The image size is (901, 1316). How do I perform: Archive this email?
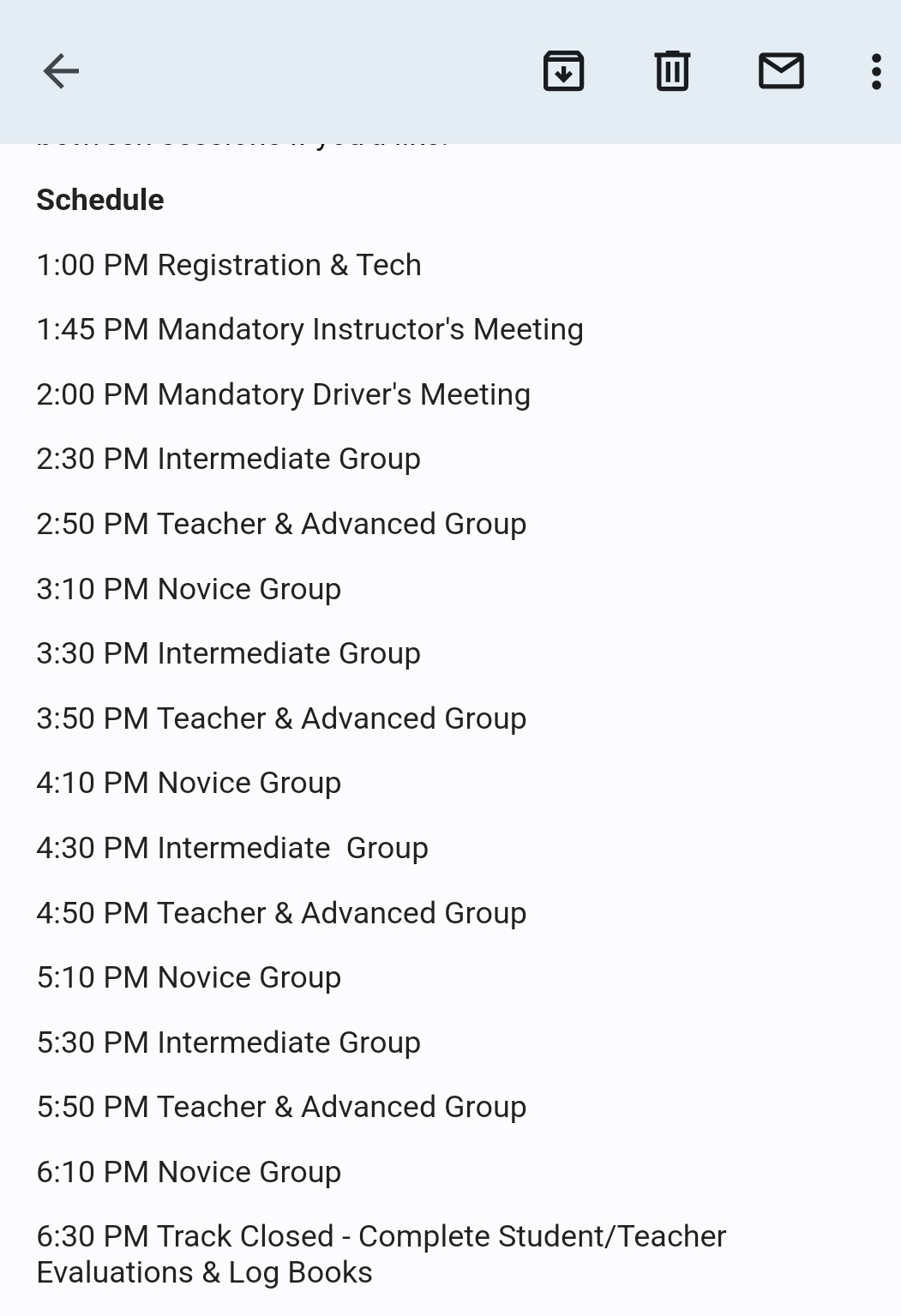coord(563,71)
